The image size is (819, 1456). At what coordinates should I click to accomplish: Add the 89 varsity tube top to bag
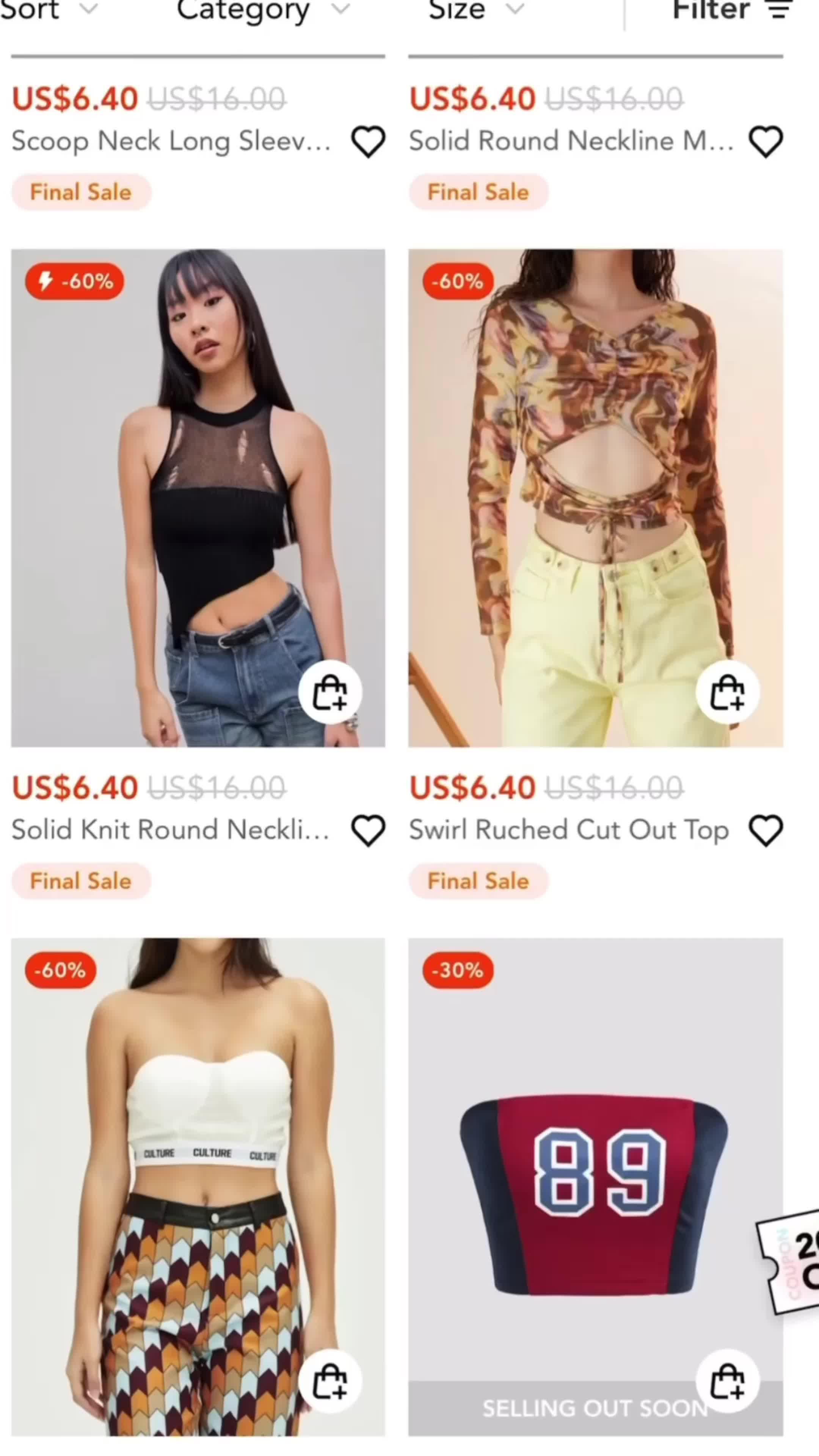click(728, 1381)
